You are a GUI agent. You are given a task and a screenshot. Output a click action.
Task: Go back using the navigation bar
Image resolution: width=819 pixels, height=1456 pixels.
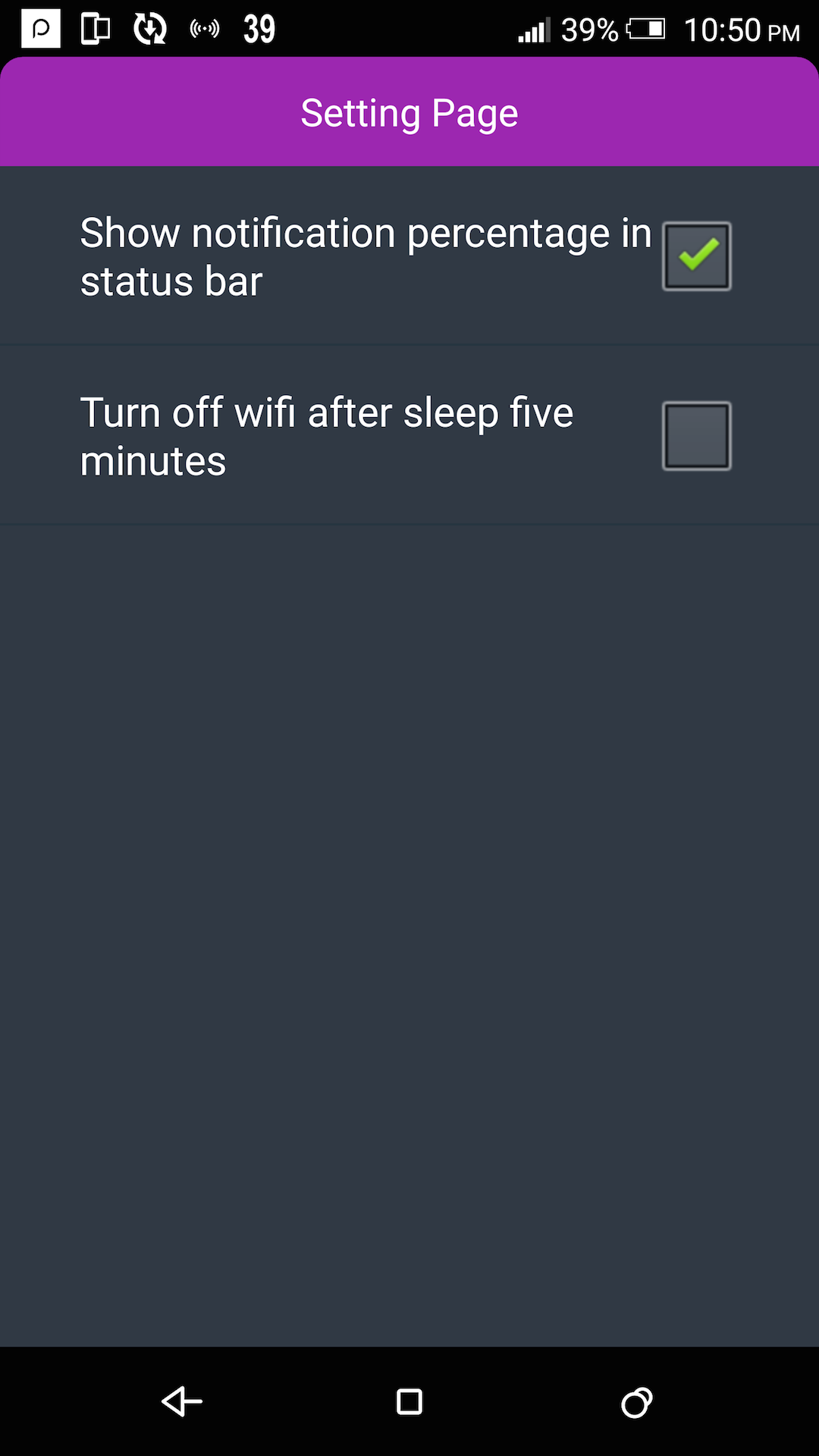click(x=182, y=1401)
